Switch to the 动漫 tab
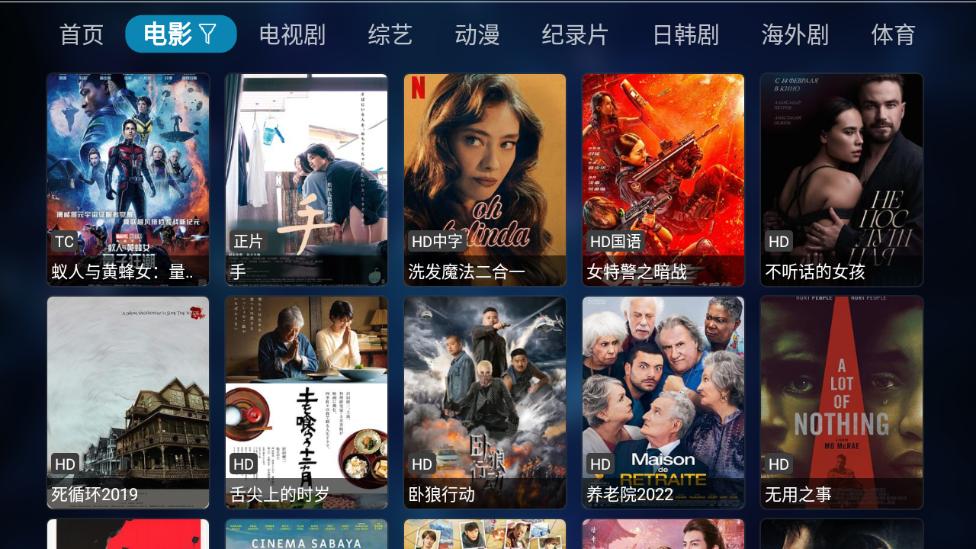Viewport: 976px width, 549px height. (477, 34)
